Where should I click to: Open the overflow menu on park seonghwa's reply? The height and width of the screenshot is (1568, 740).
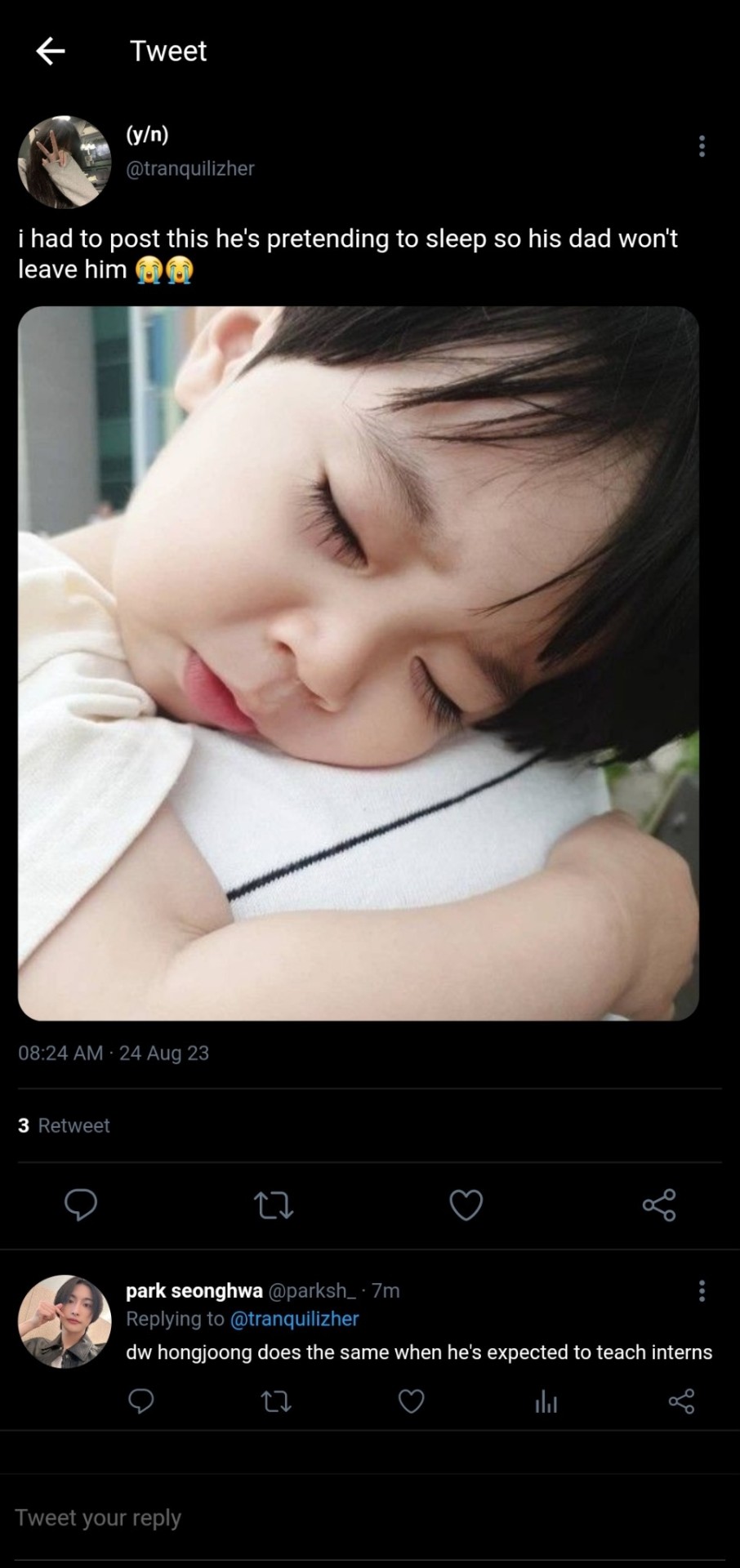coord(701,1291)
